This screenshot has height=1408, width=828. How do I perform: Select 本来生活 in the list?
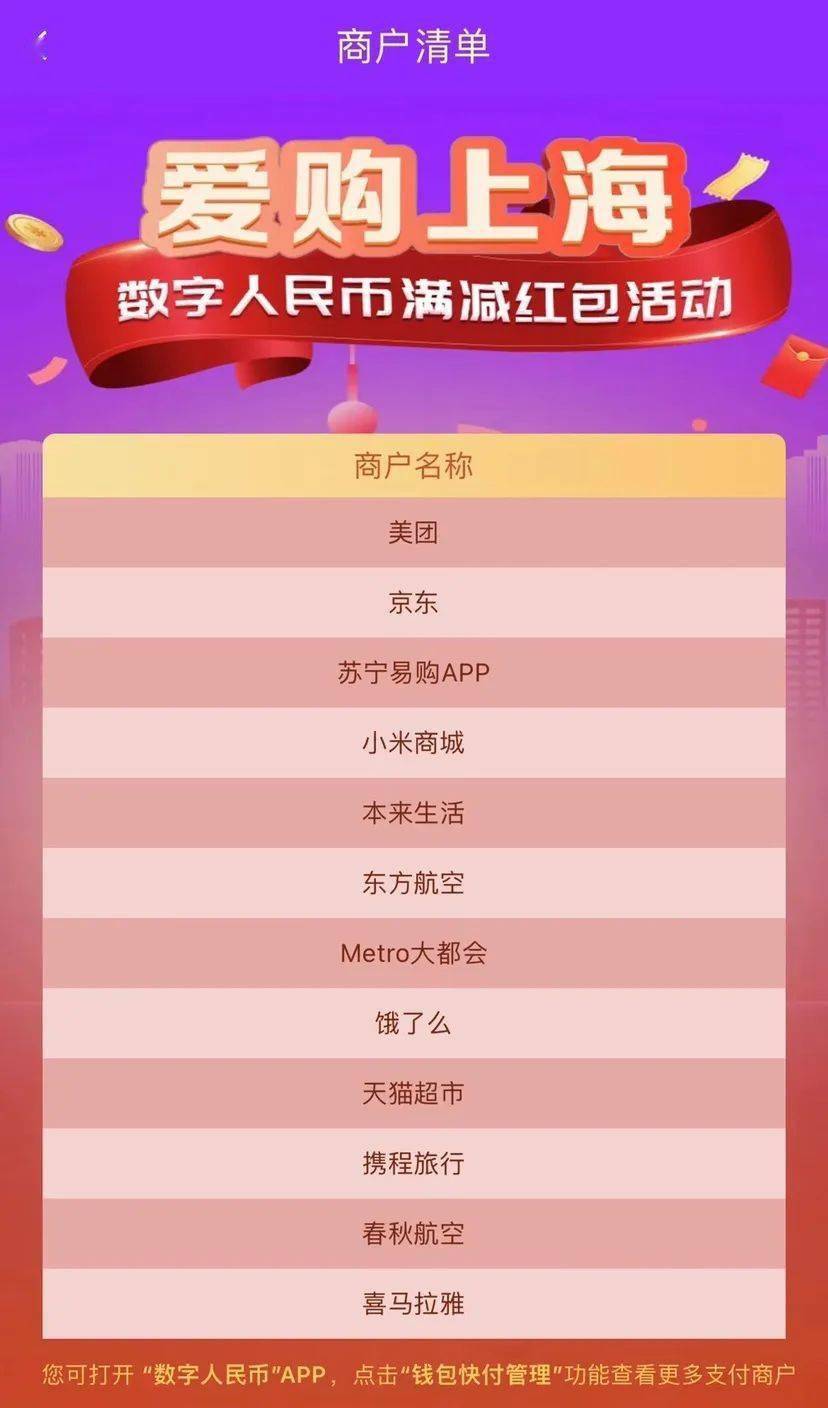[414, 813]
